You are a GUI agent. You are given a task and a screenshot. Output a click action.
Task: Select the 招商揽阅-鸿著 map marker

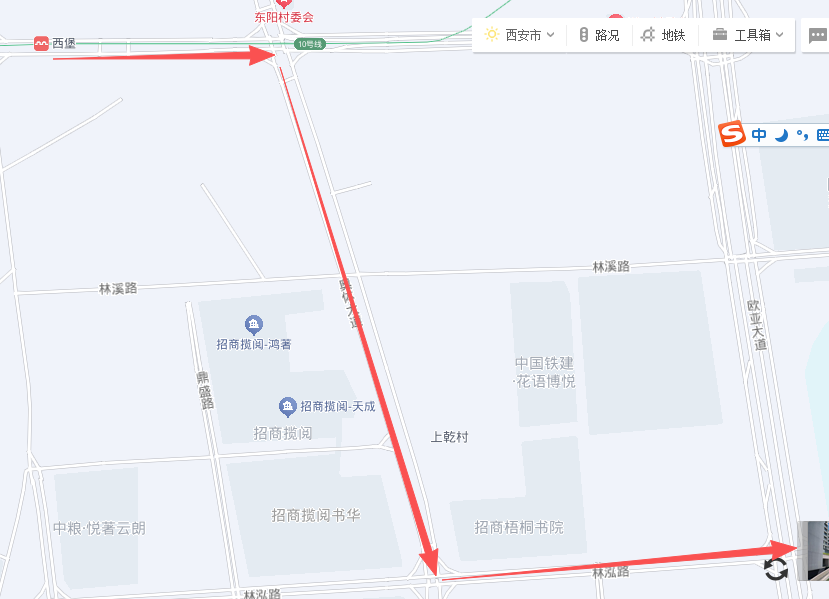click(x=254, y=324)
